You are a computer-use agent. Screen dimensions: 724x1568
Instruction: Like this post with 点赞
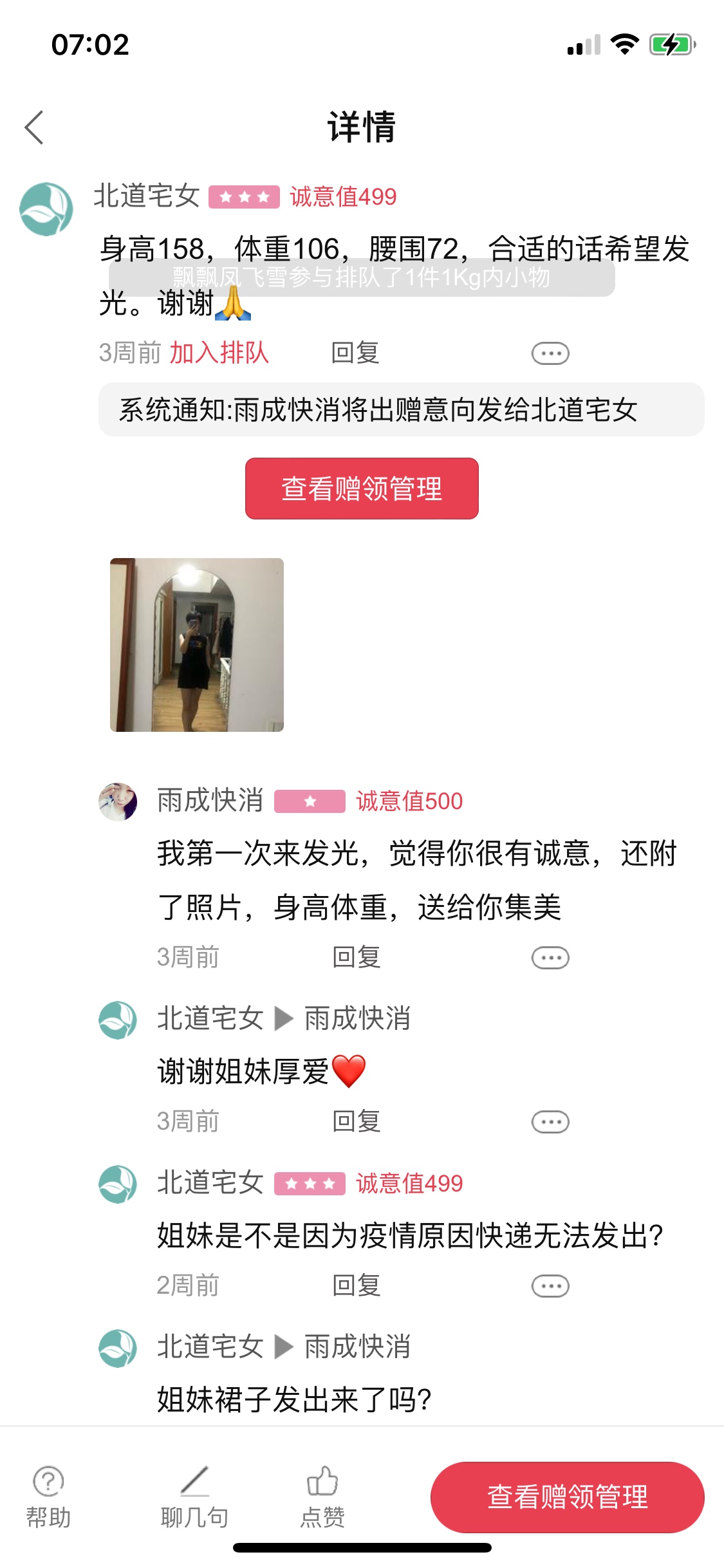(322, 1497)
